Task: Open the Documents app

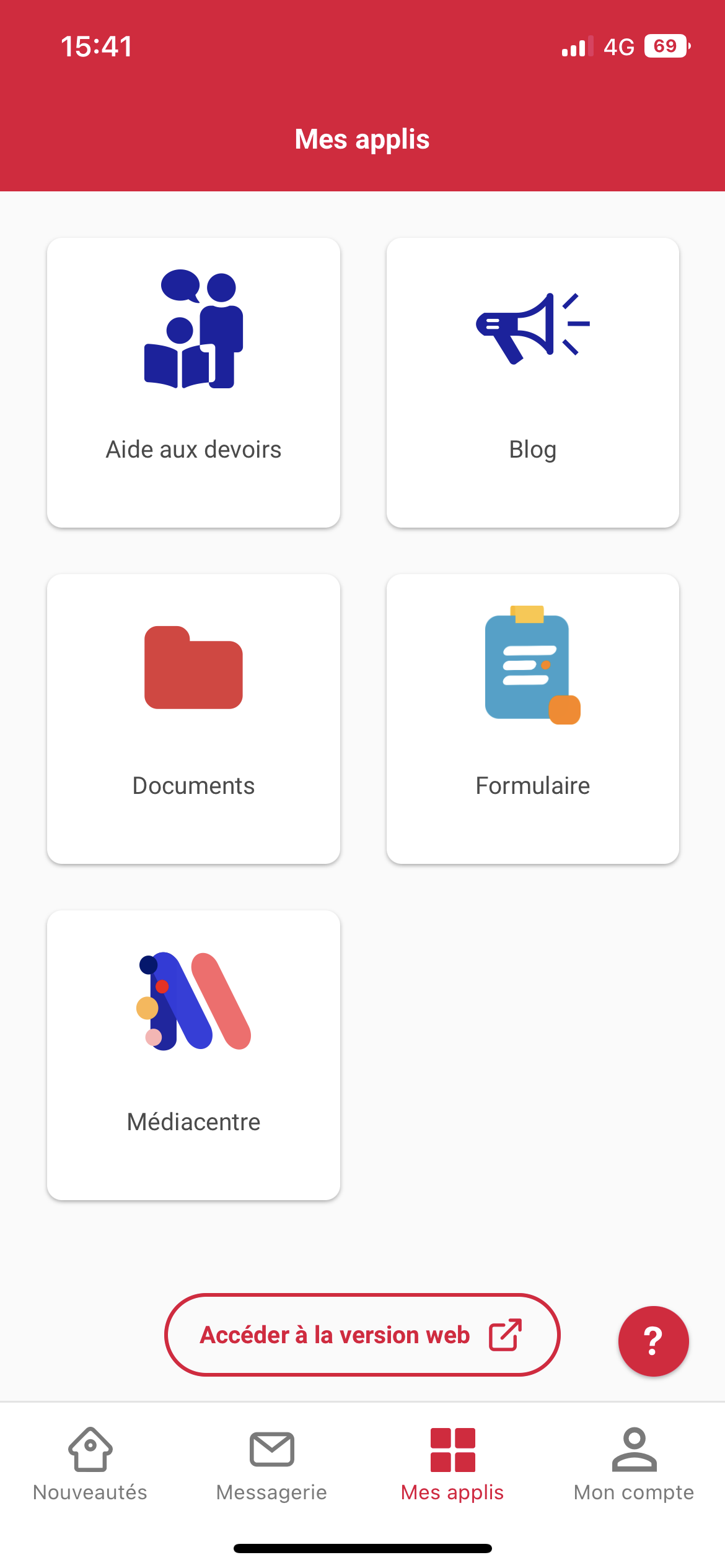Action: 193,718
